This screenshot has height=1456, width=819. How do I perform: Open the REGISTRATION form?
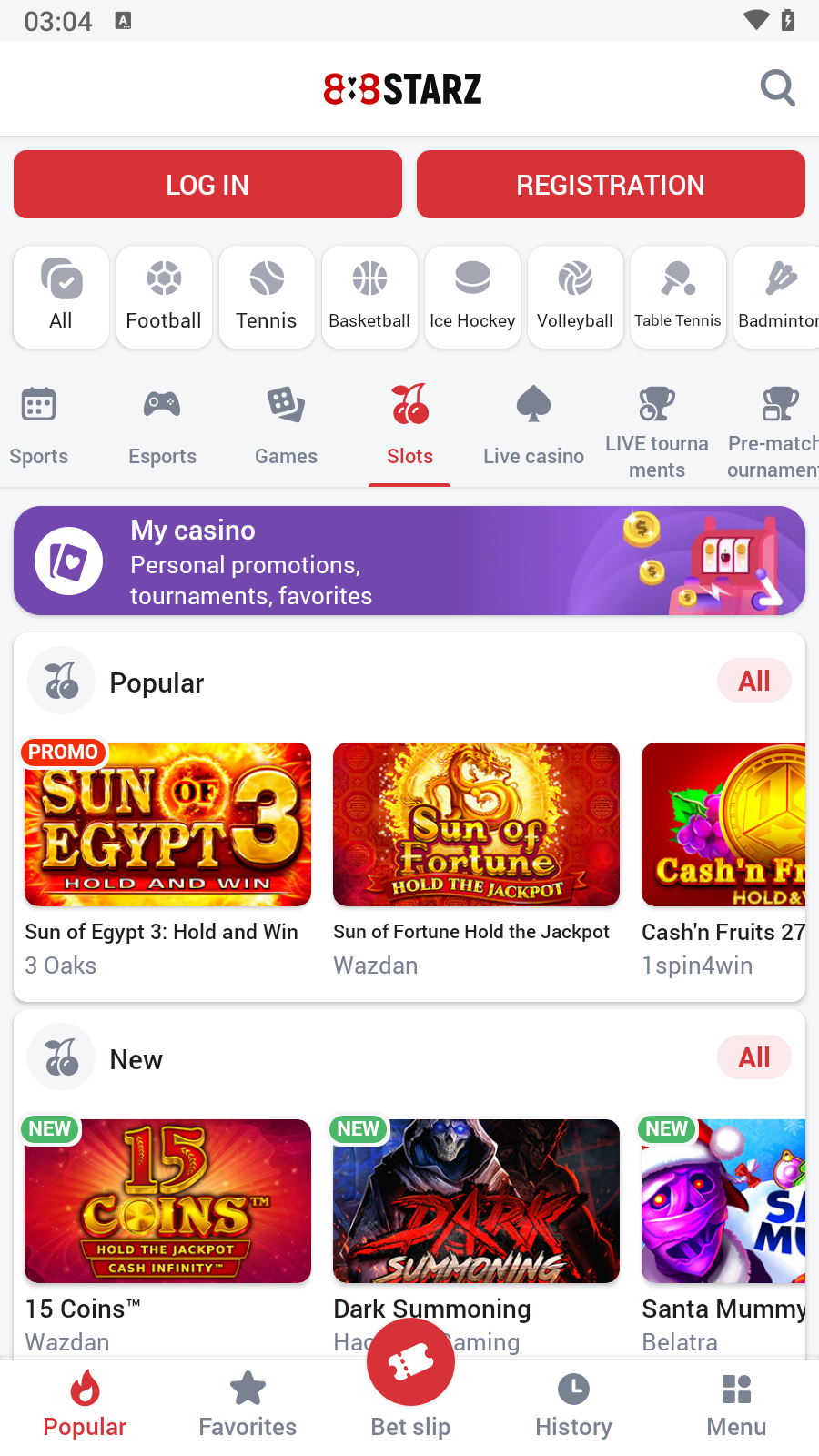(611, 185)
